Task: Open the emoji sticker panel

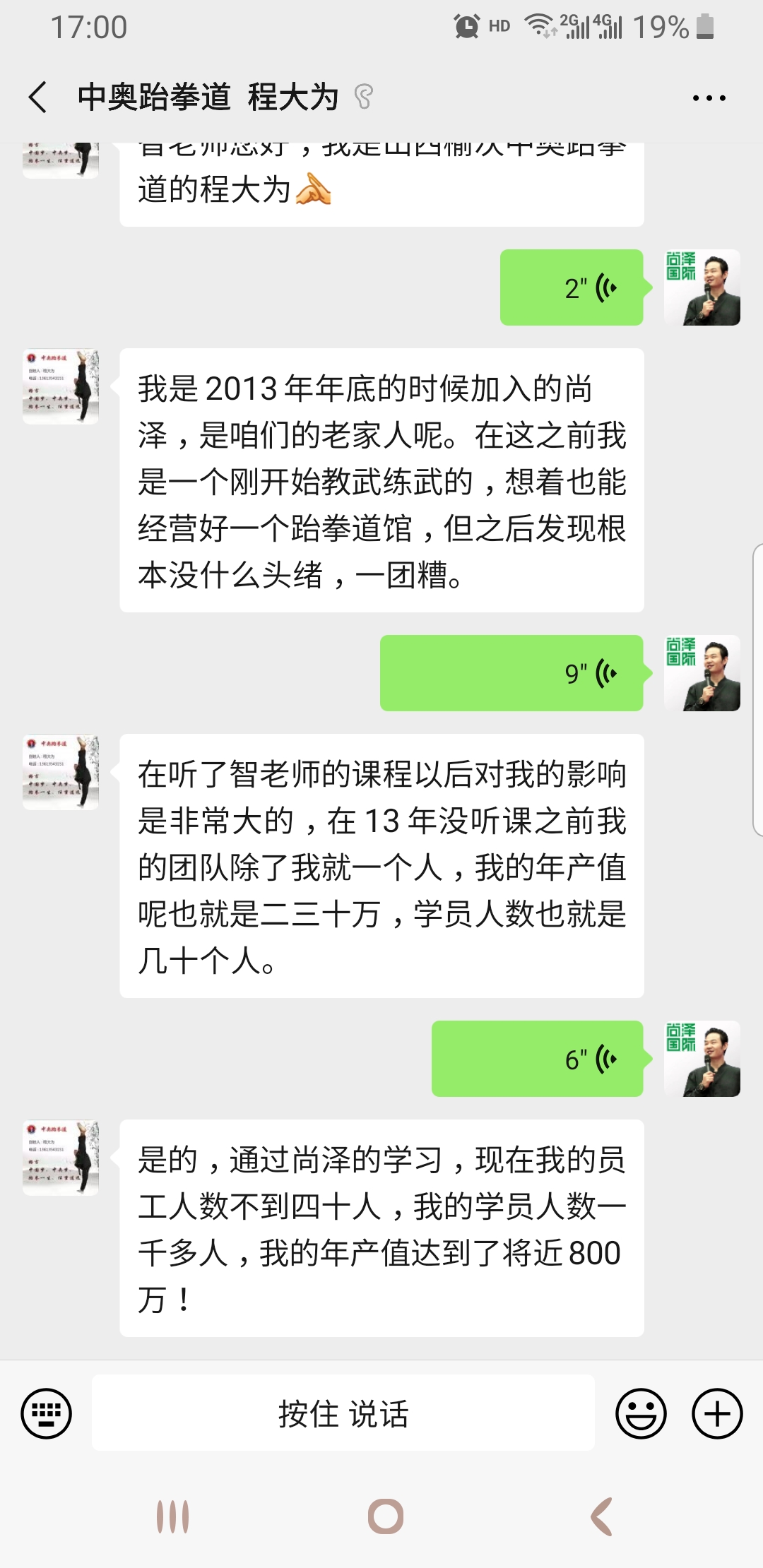Action: [x=641, y=1413]
